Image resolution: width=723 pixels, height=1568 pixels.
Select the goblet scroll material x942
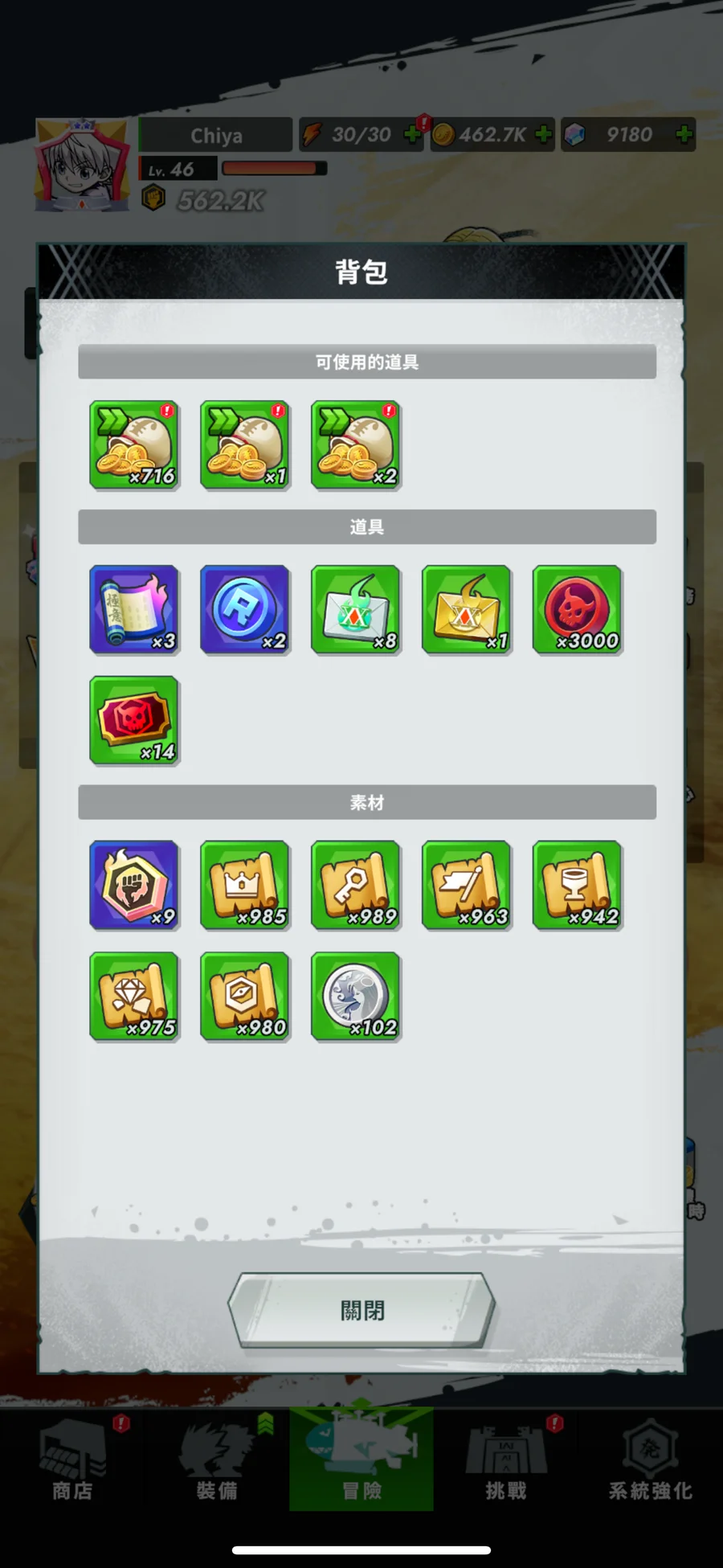(x=578, y=885)
